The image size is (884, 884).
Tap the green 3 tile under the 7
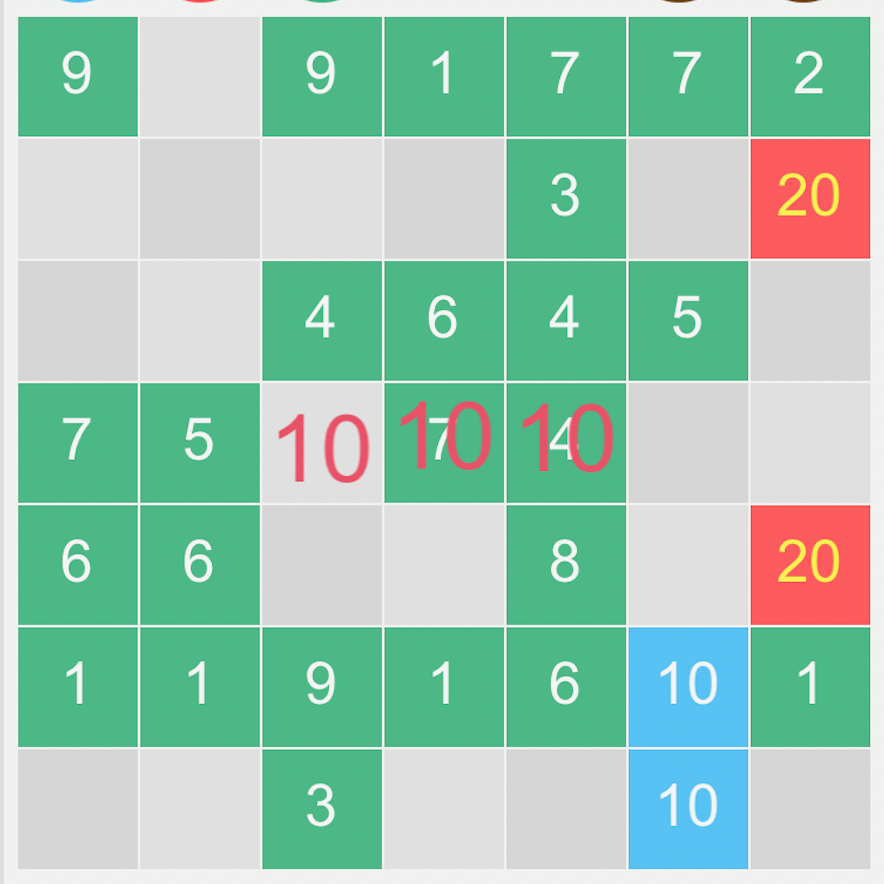[565, 198]
